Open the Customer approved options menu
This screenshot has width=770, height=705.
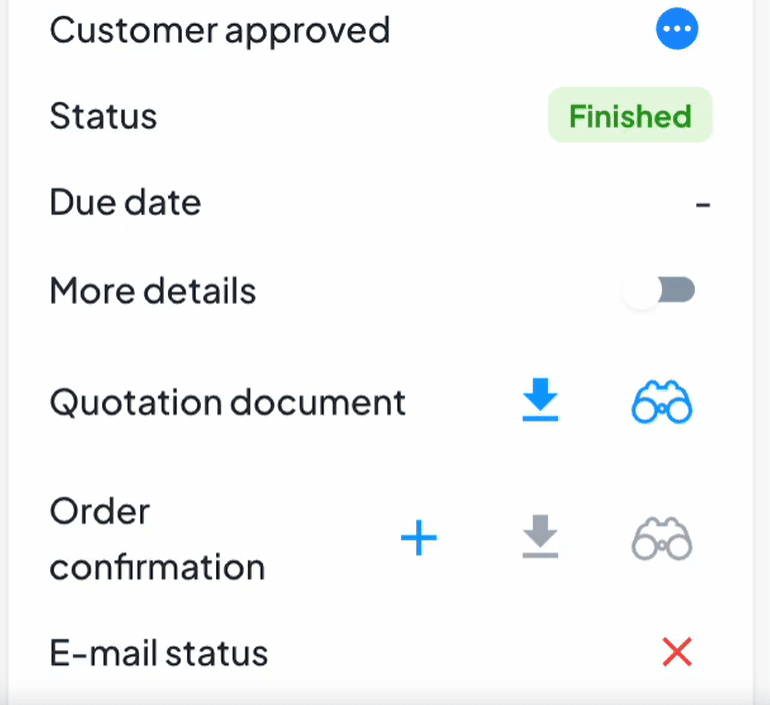(677, 29)
